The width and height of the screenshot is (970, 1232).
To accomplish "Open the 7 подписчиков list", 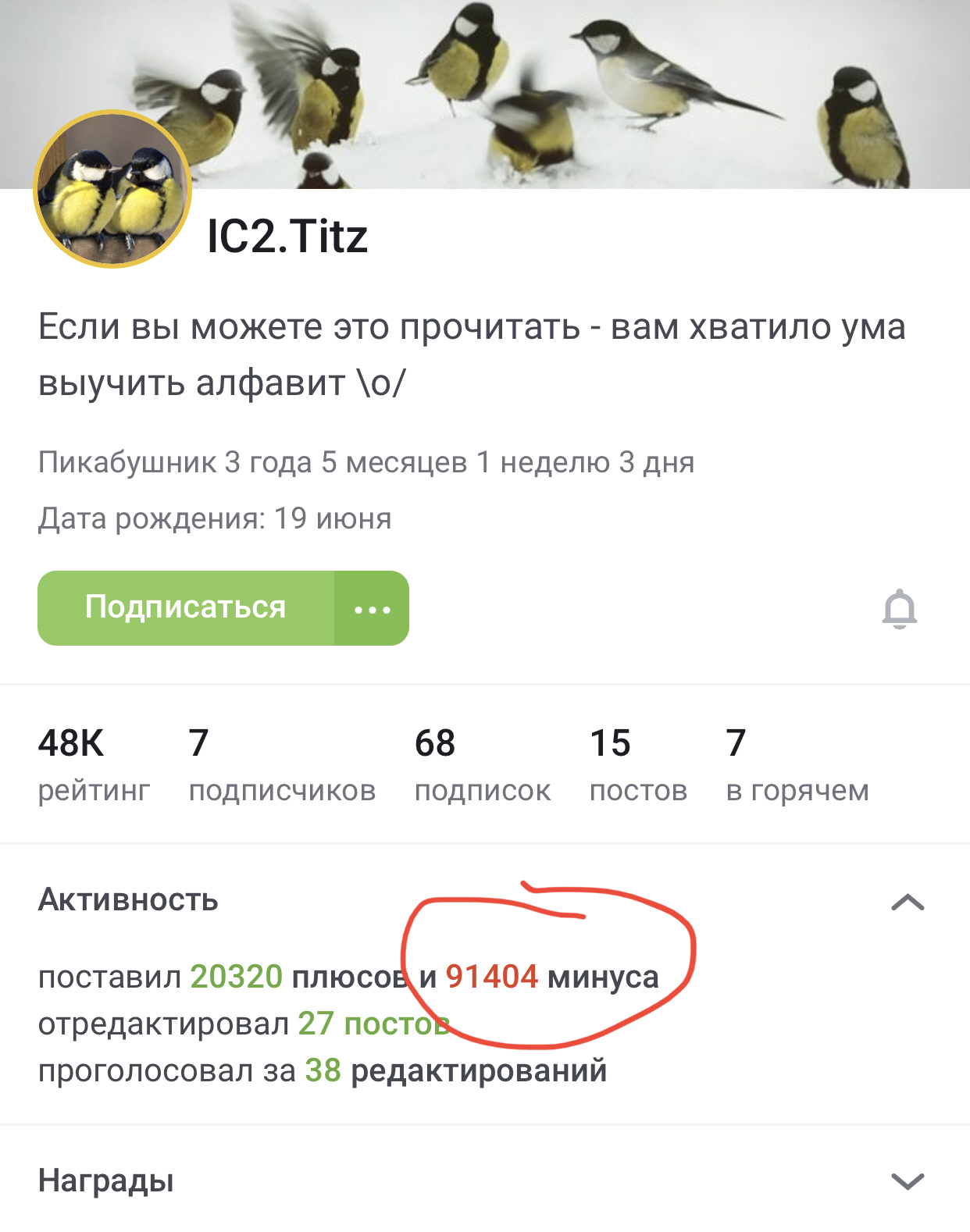I will point(281,765).
